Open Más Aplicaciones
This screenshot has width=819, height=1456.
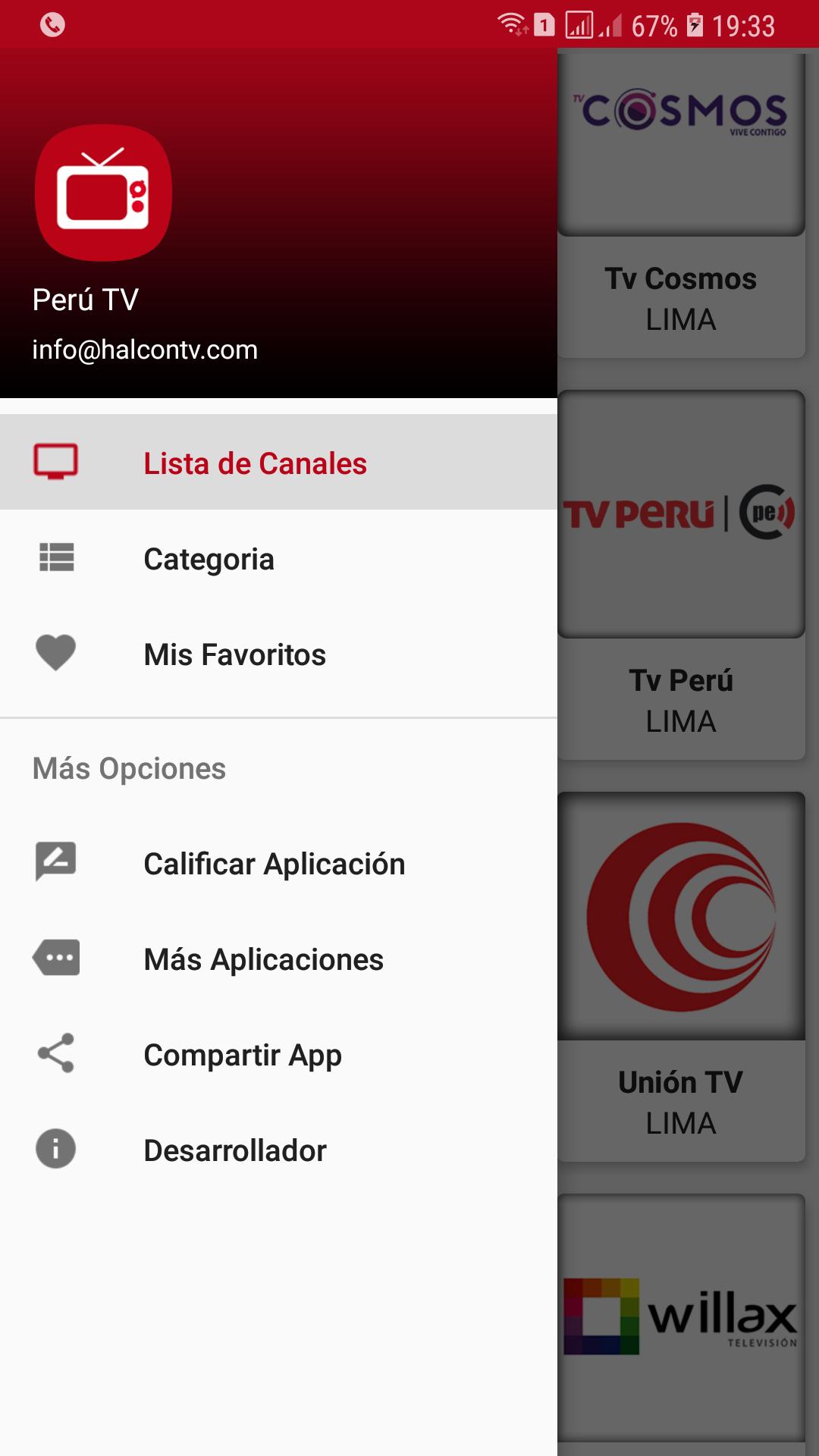point(278,958)
